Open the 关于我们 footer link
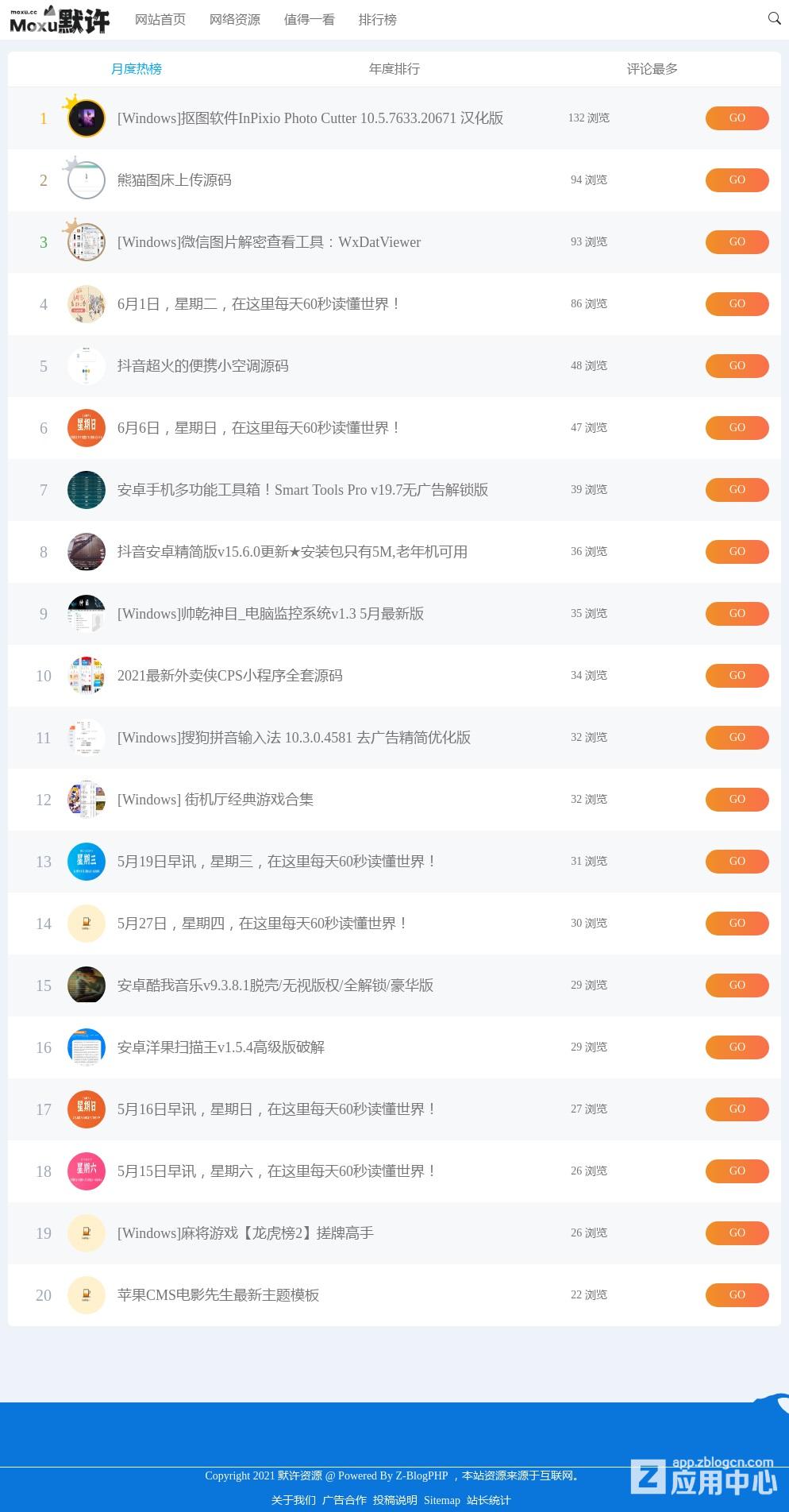The width and height of the screenshot is (789, 1512). click(x=294, y=1500)
